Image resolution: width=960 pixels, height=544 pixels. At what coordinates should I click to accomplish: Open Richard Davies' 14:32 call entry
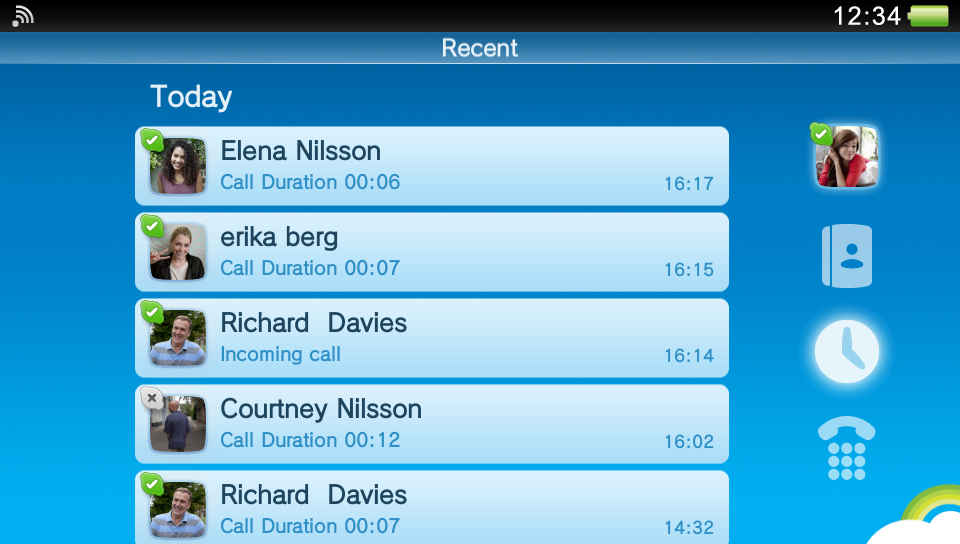click(x=431, y=508)
